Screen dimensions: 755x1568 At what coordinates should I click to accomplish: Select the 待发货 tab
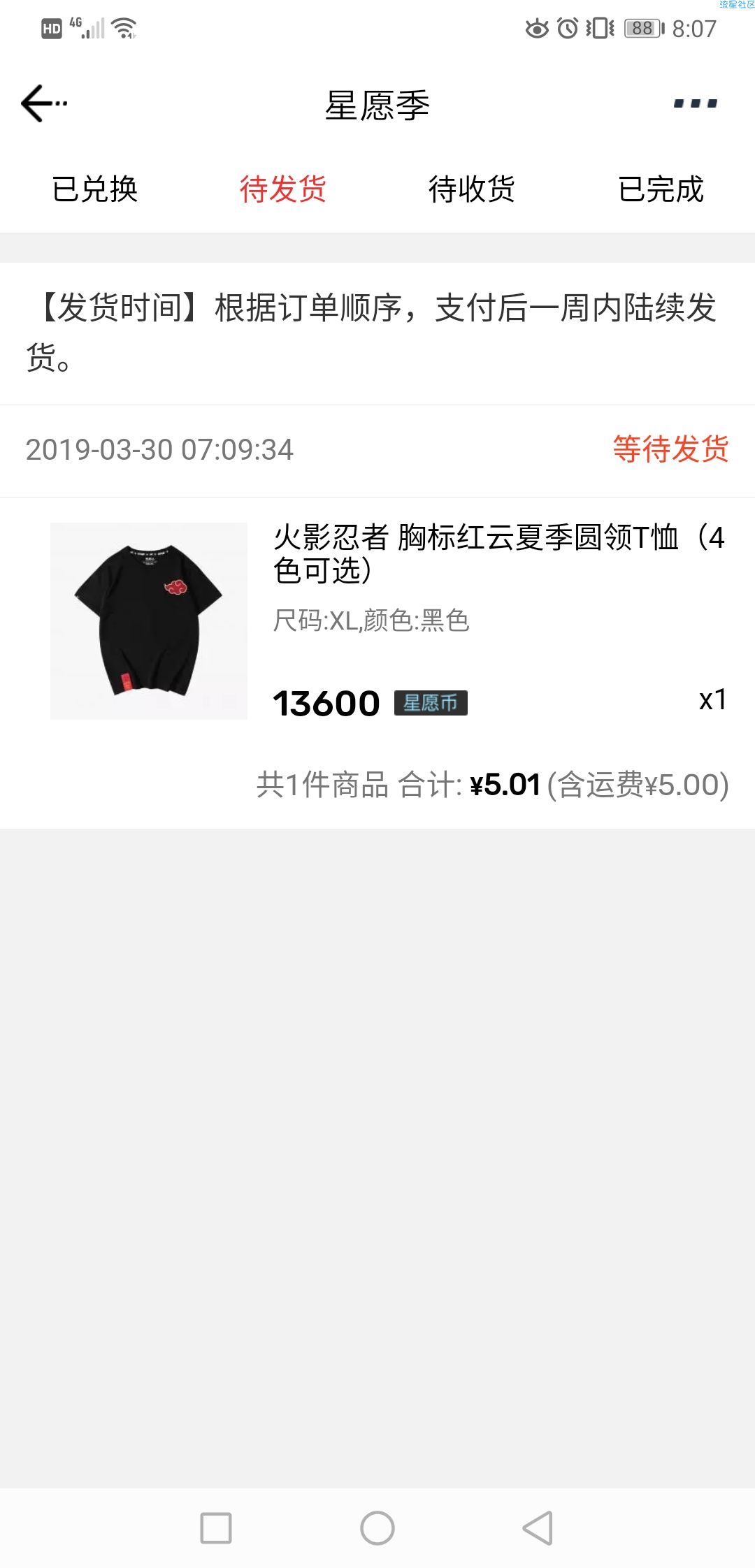[283, 189]
